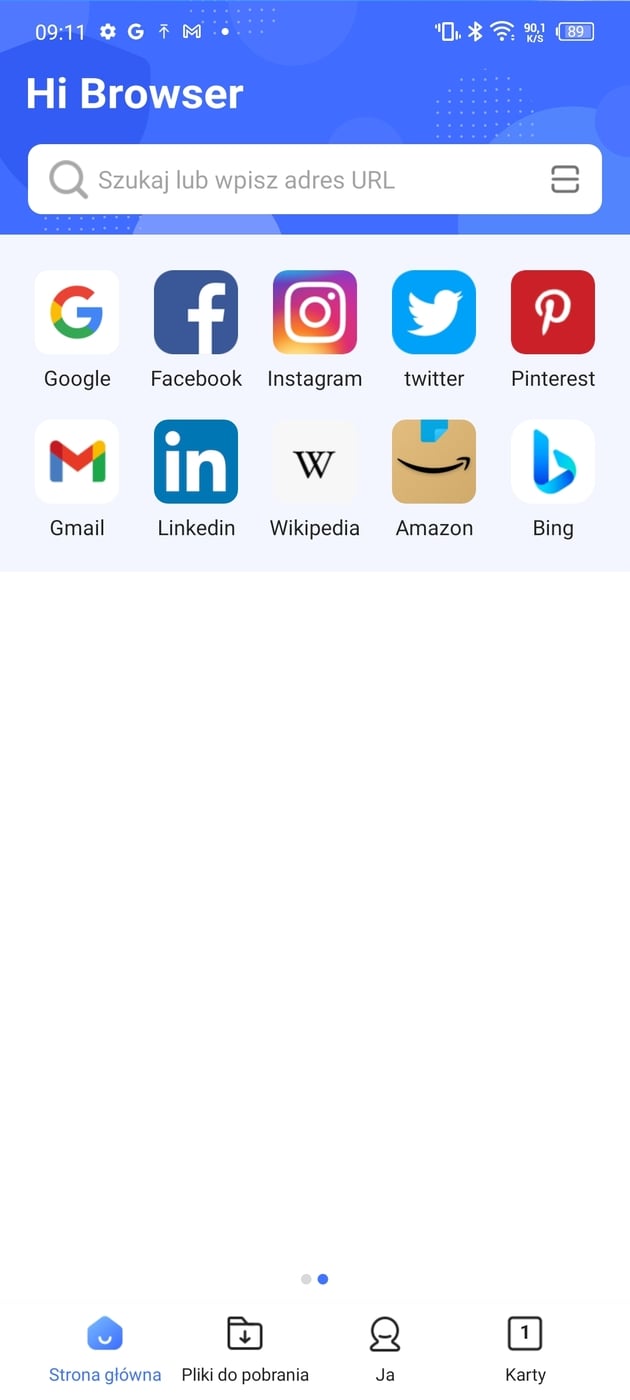Open the Karty tab switcher
The height and width of the screenshot is (1400, 630).
525,1347
